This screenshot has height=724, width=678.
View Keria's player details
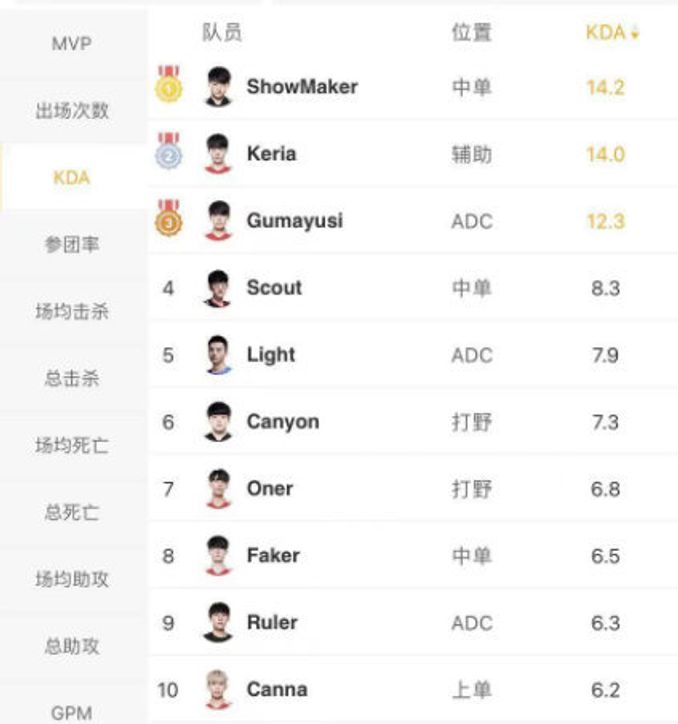coord(271,154)
